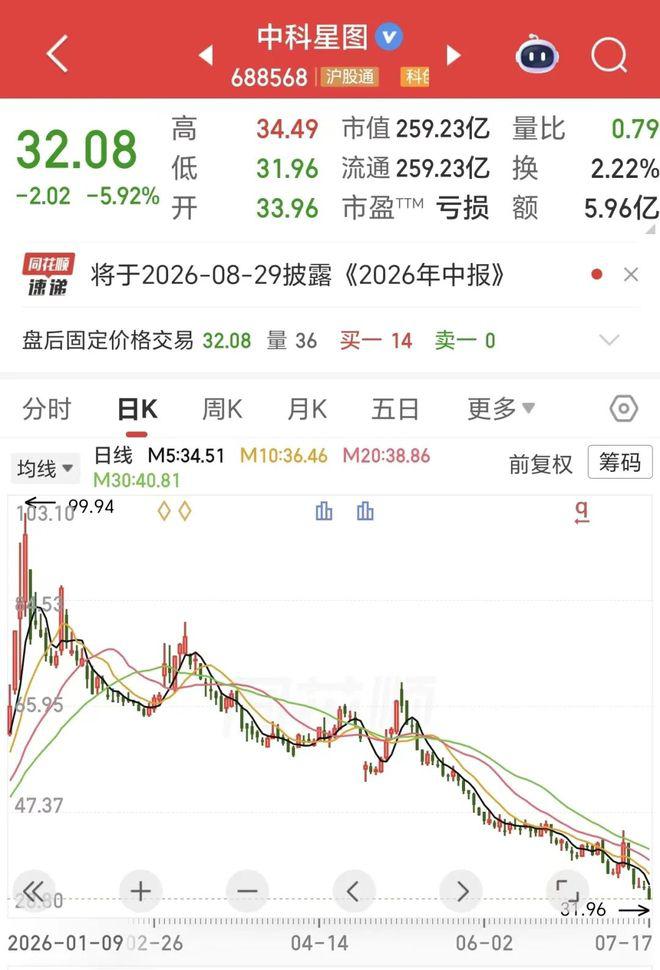Switch to the 分时 chart tab
The image size is (660, 970).
point(46,409)
